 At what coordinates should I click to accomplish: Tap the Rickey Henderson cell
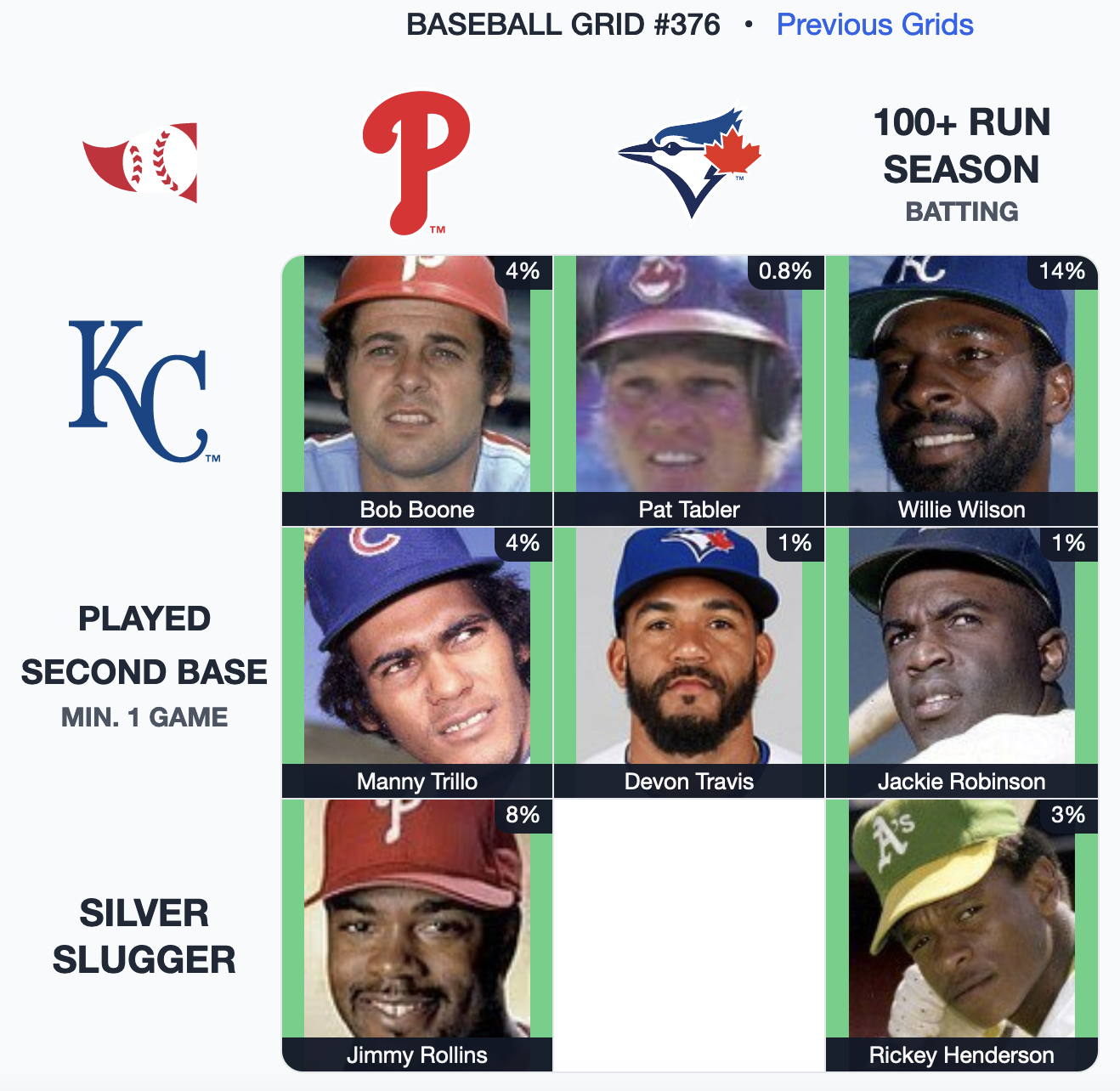click(961, 935)
